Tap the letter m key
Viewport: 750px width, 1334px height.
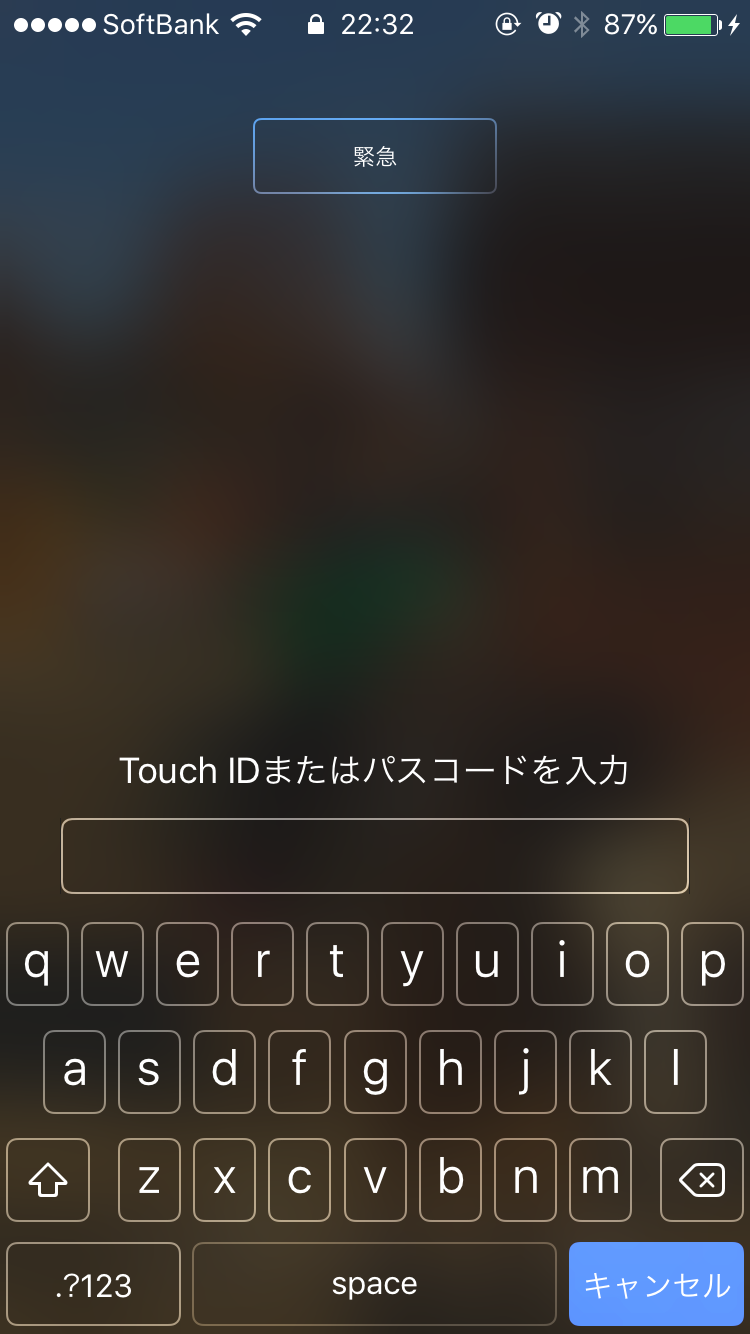click(x=600, y=1180)
